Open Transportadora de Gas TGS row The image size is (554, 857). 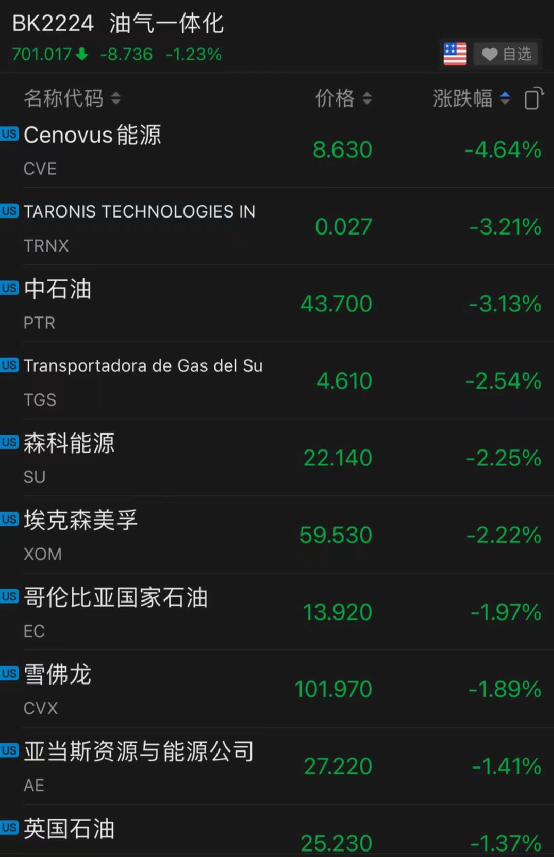[x=277, y=381]
